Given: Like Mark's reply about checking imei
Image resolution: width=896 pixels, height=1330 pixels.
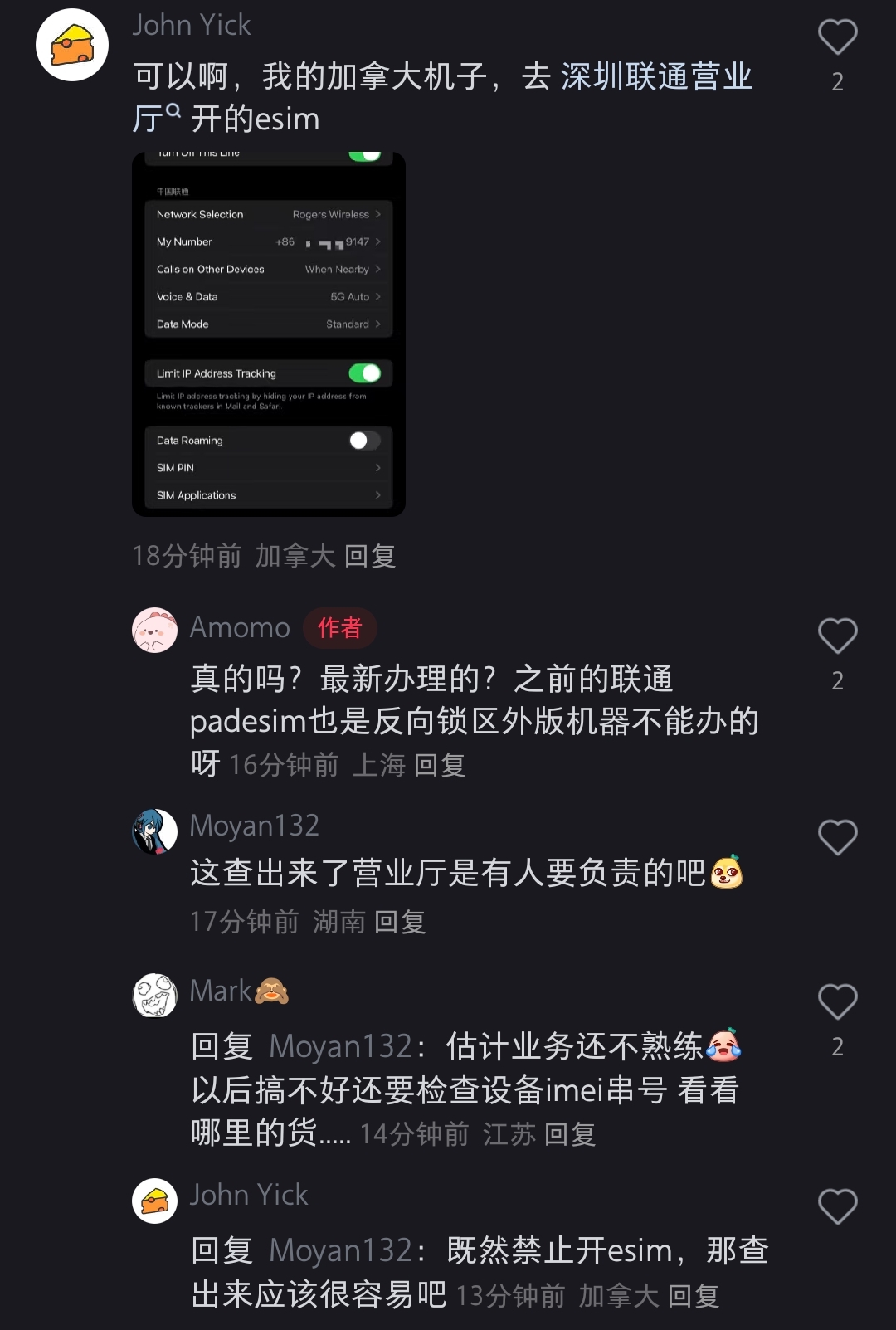Looking at the screenshot, I should coord(837,1002).
